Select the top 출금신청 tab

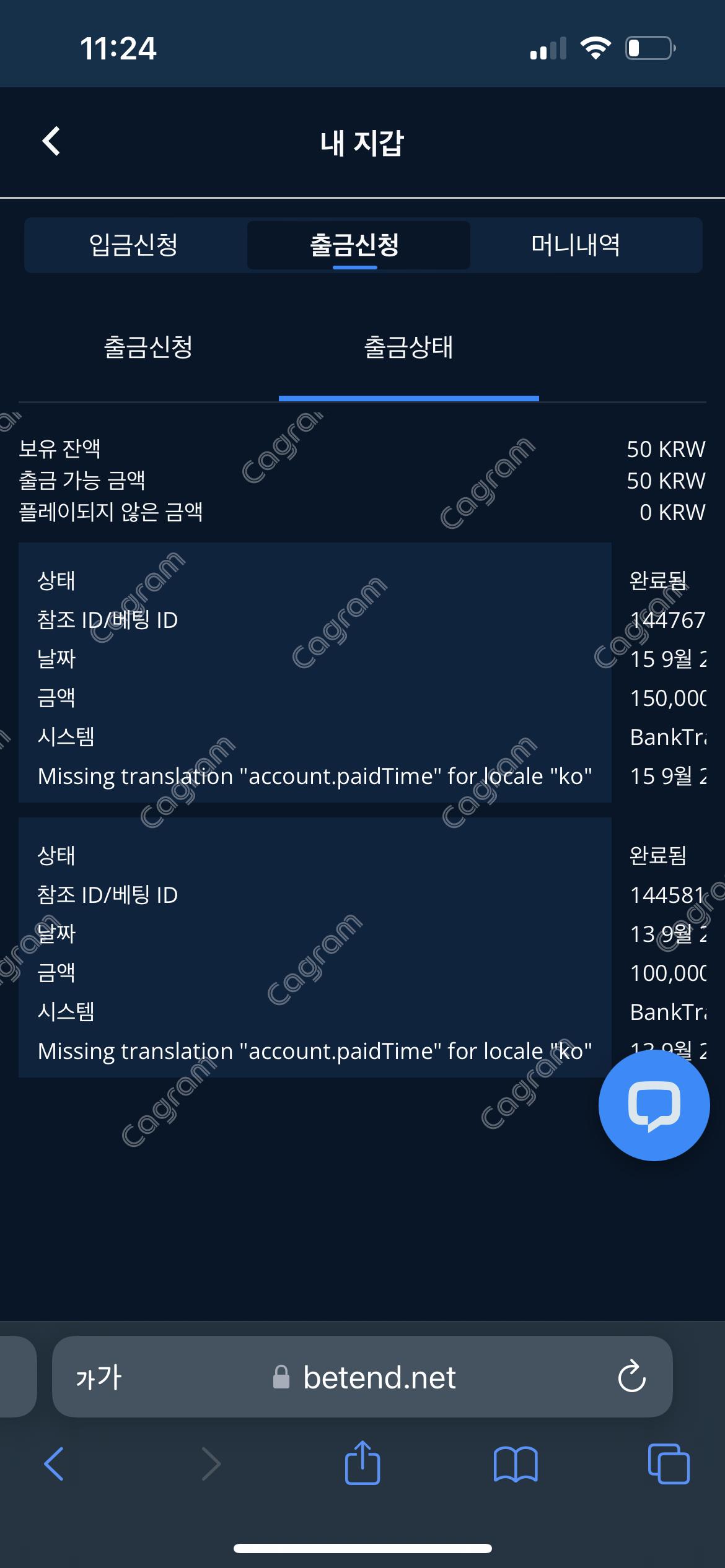tap(355, 245)
